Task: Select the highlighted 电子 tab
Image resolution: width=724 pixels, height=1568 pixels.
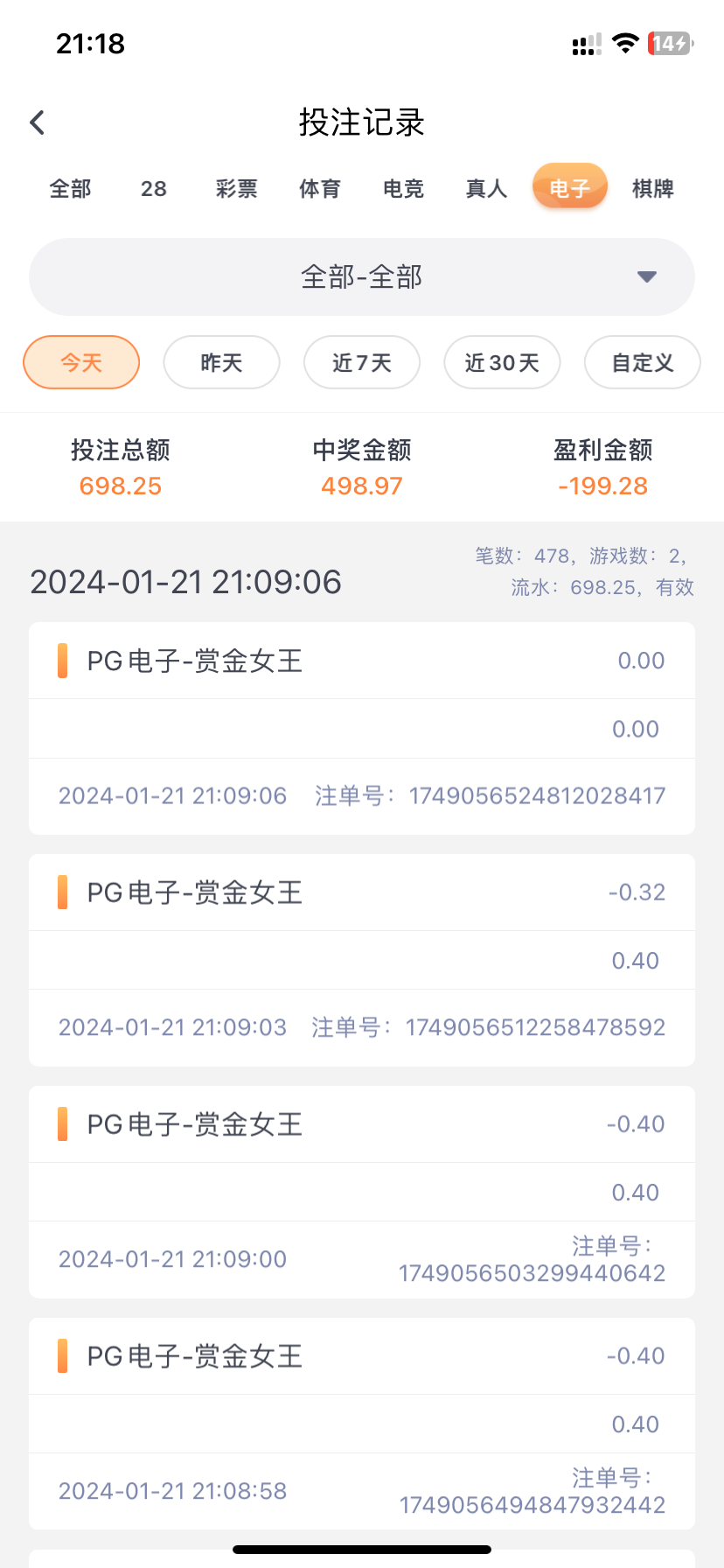Action: point(570,188)
